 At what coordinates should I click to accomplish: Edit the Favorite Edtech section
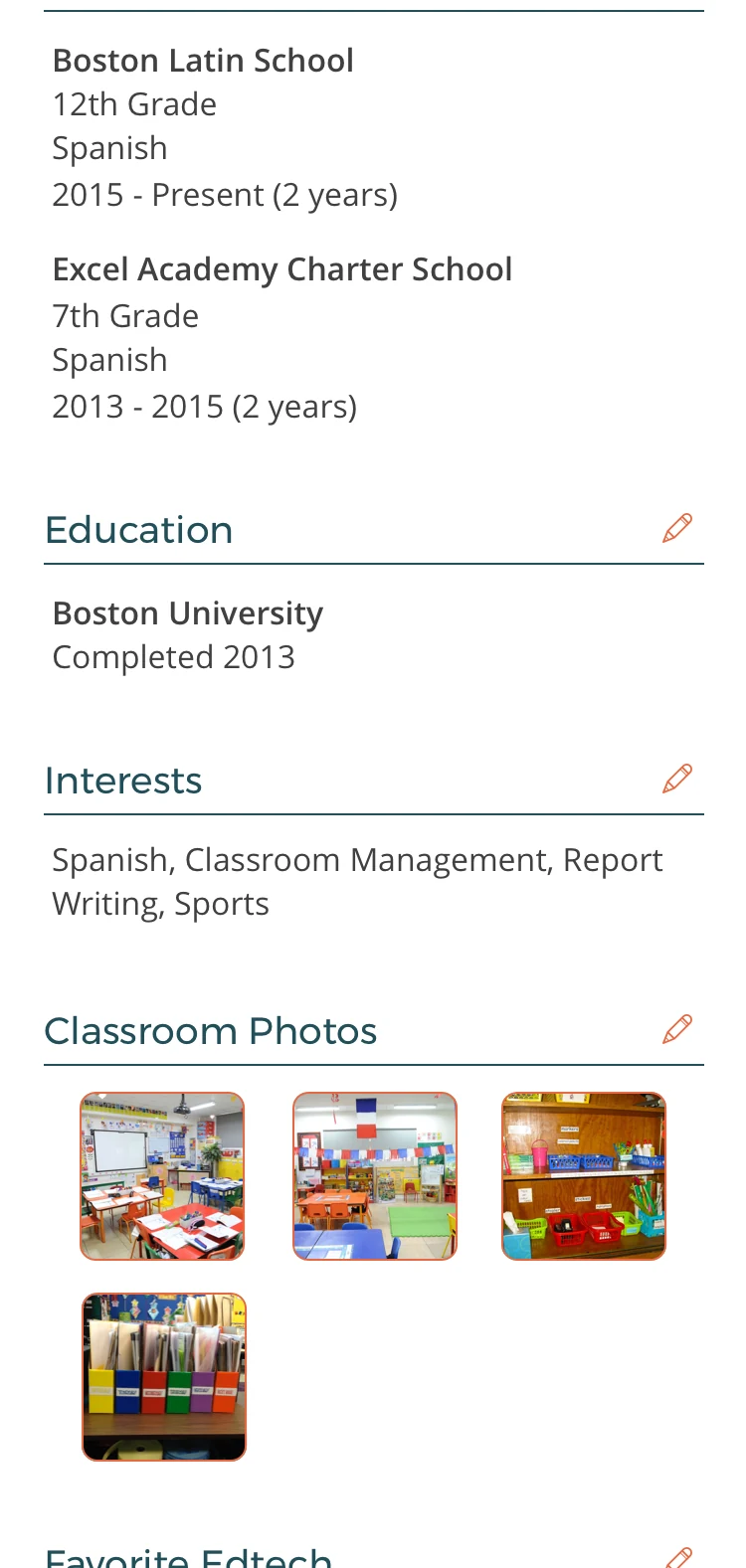pyautogui.click(x=678, y=1557)
